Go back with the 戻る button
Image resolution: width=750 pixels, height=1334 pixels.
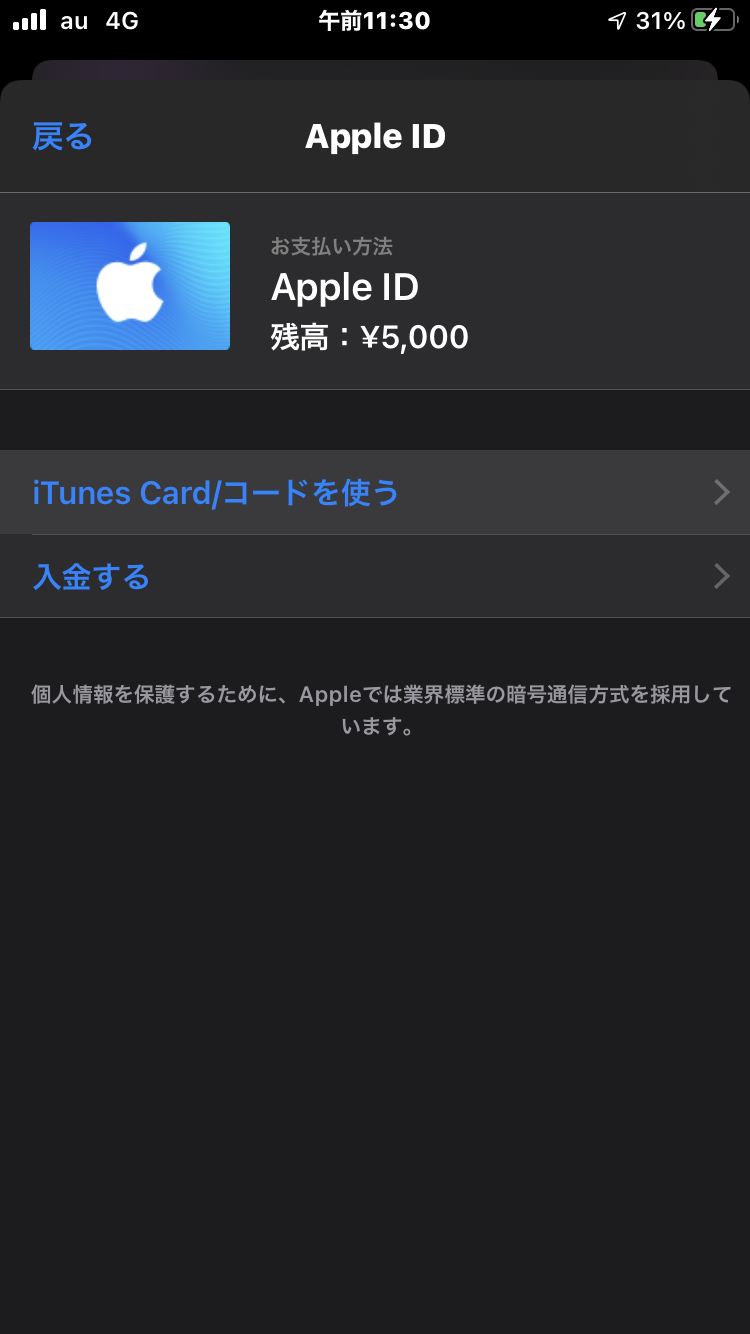point(62,137)
